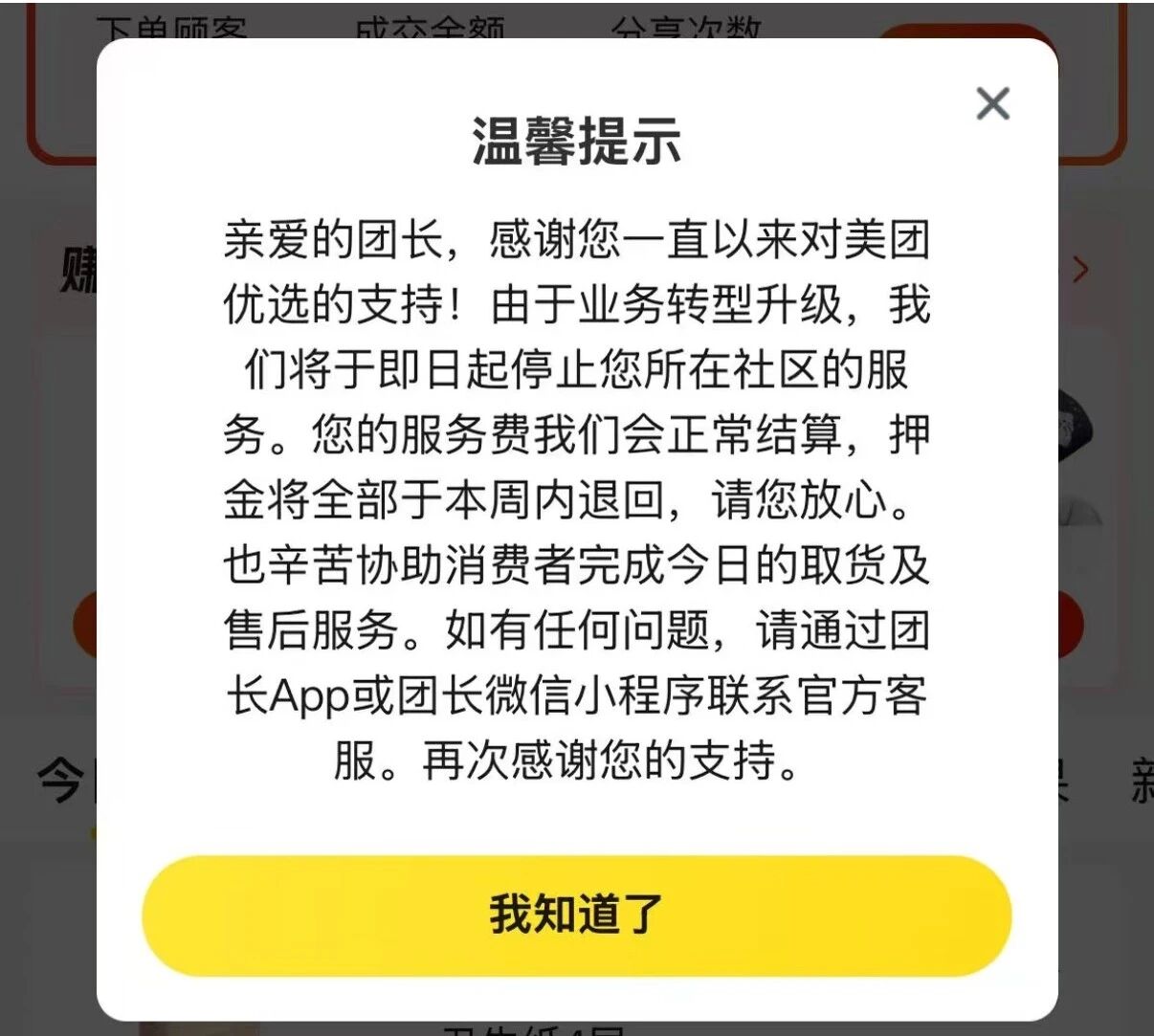This screenshot has width=1154, height=1036.
Task: Confirm by tapping 我知道了 button
Action: 577,915
